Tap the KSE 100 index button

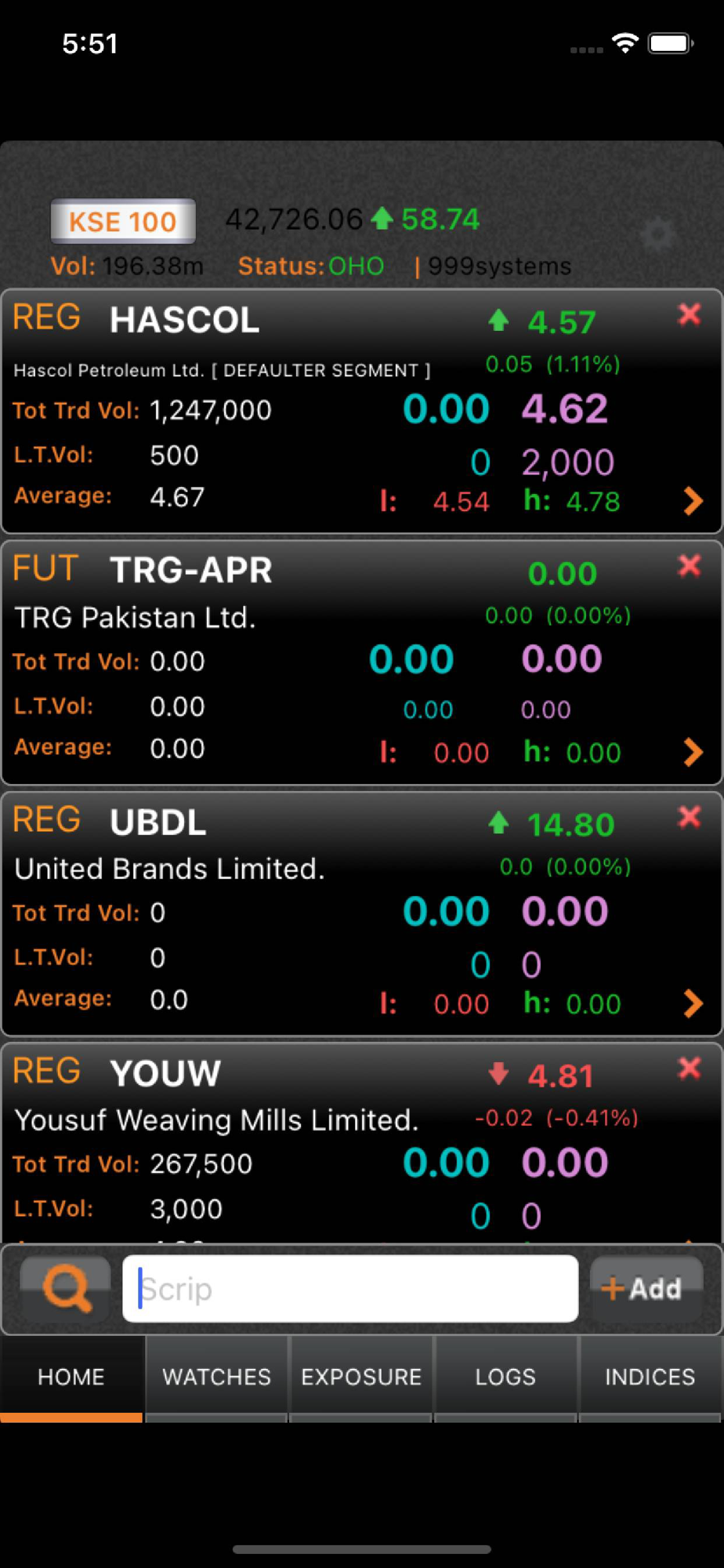coord(123,222)
